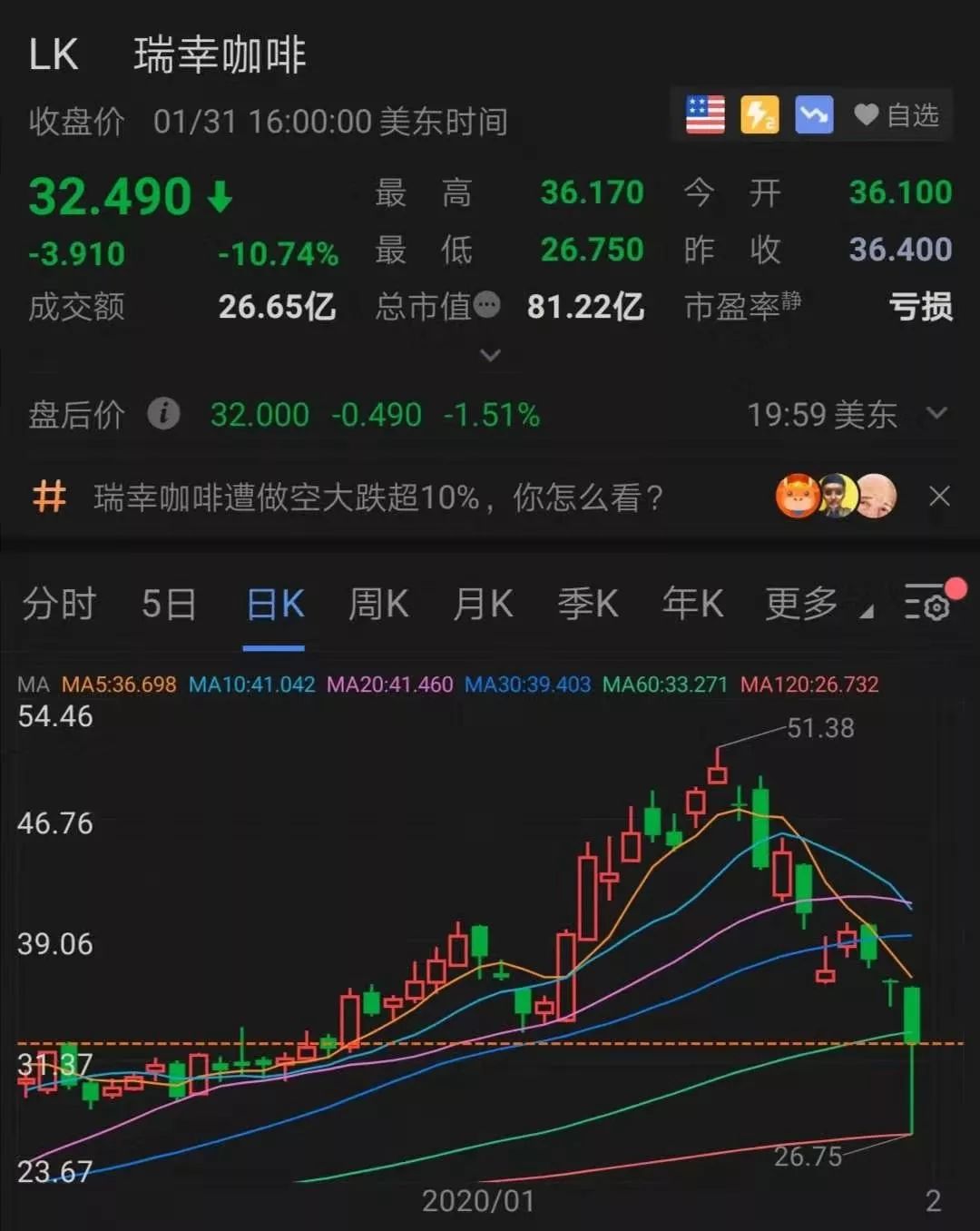Image resolution: width=980 pixels, height=1231 pixels.
Task: Expand more quote details chevron
Action: [x=490, y=355]
